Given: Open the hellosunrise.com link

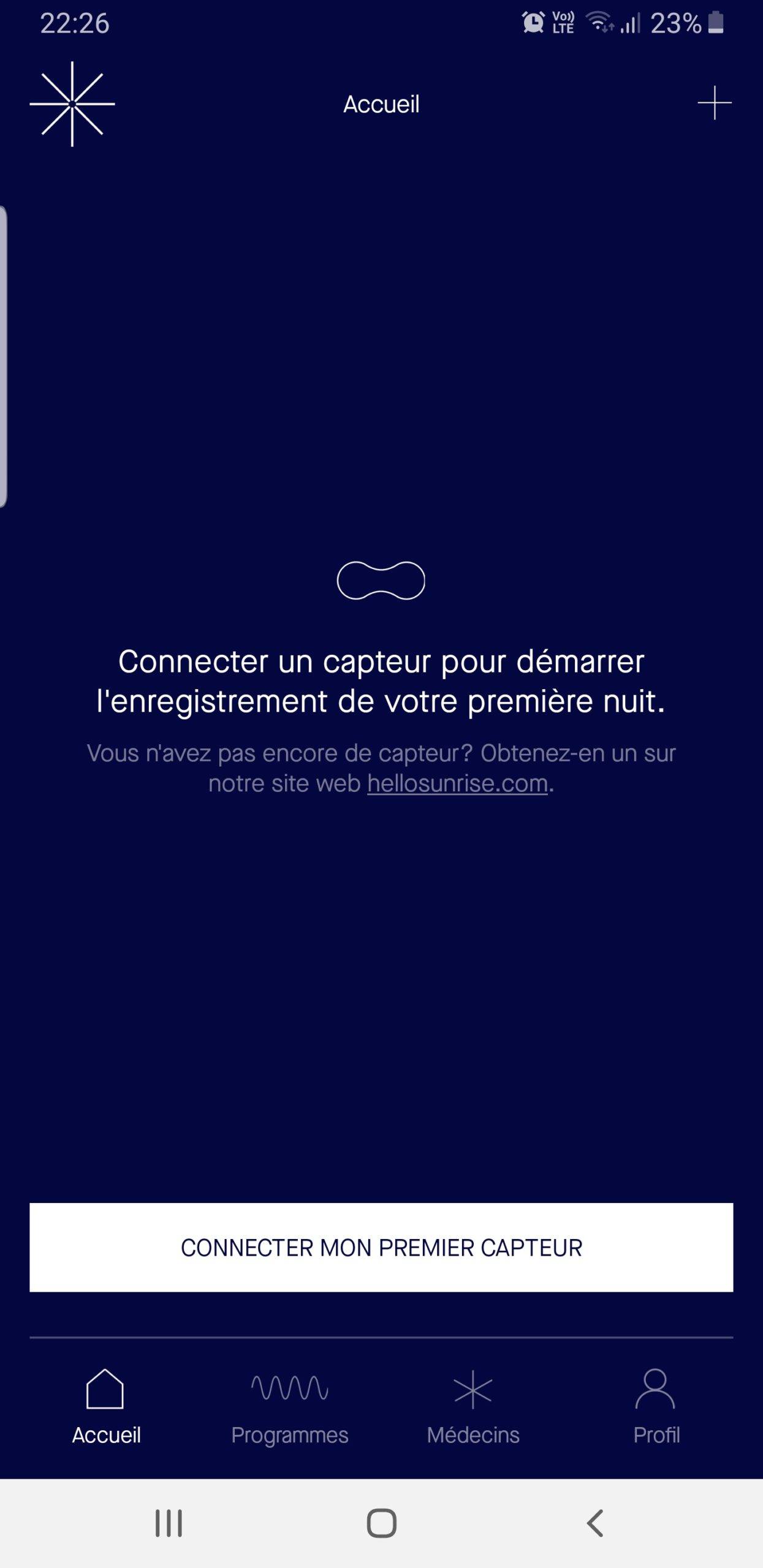Looking at the screenshot, I should (x=457, y=783).
